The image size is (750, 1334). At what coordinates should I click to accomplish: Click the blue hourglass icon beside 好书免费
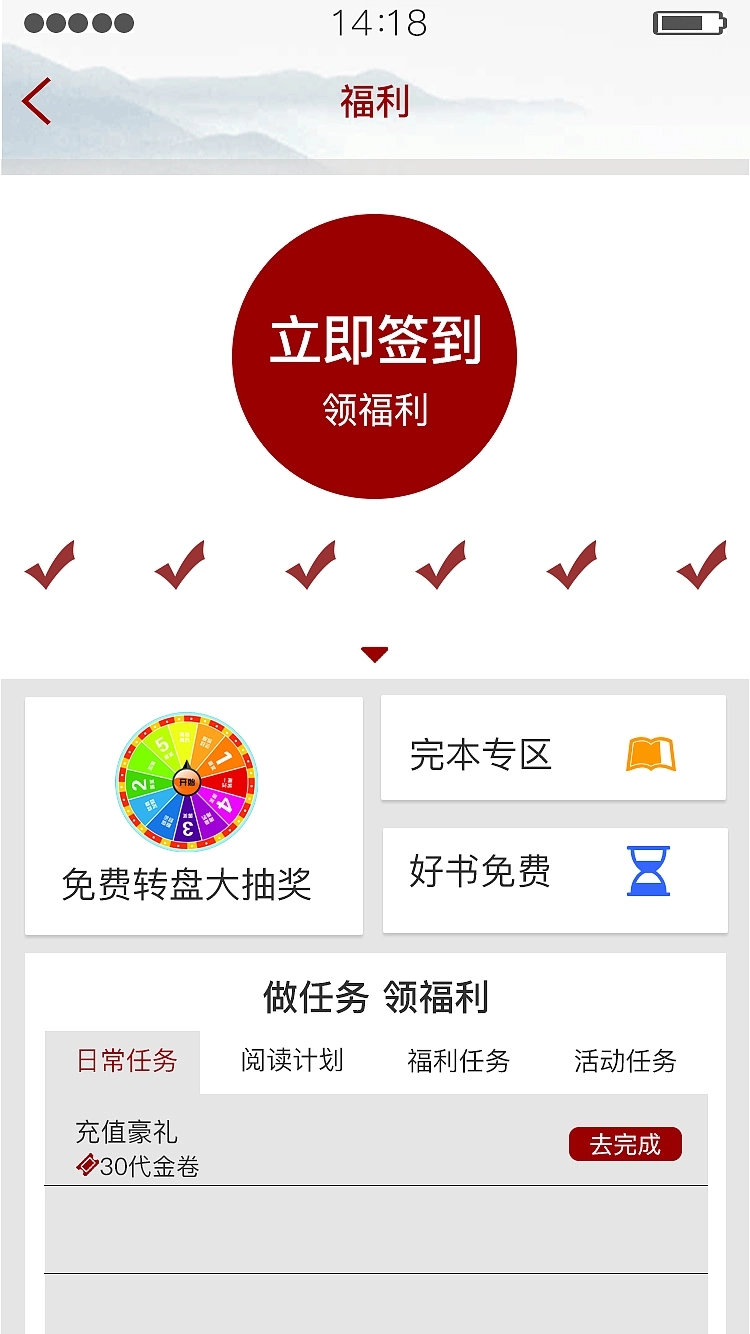click(651, 869)
